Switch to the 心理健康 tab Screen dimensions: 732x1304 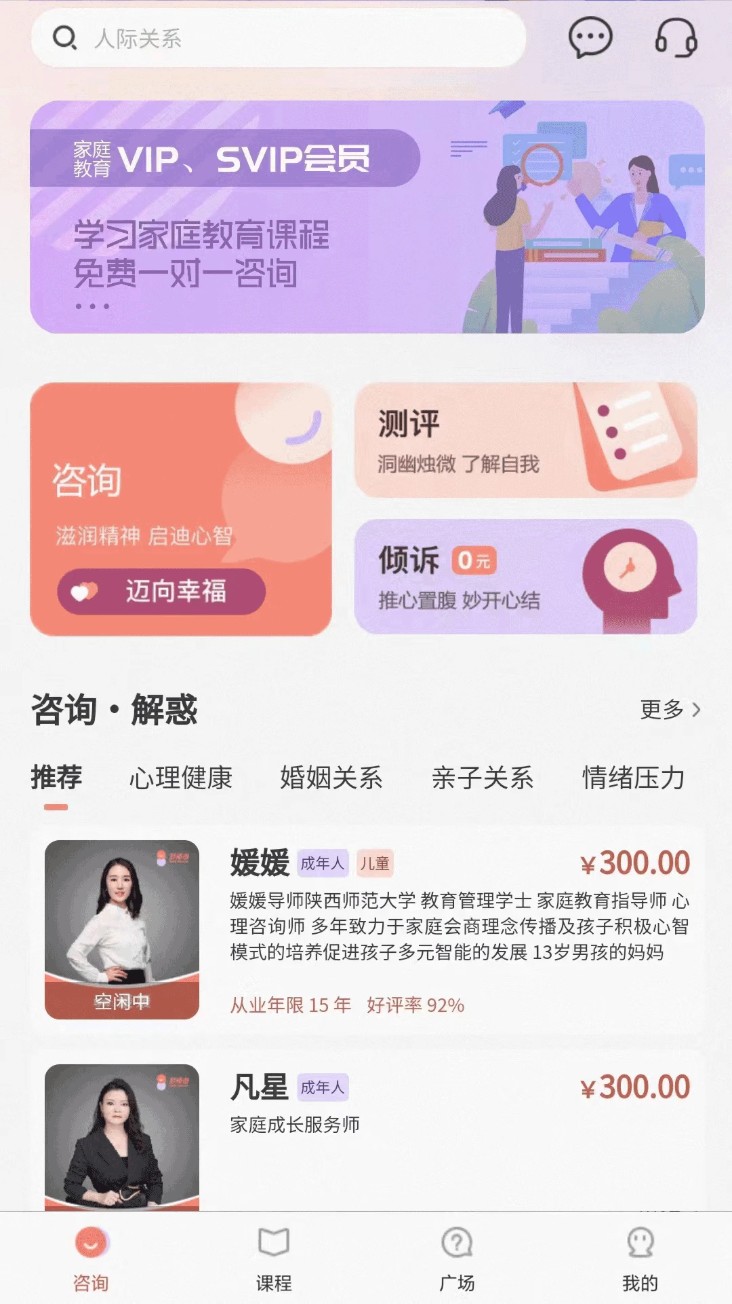pyautogui.click(x=180, y=777)
